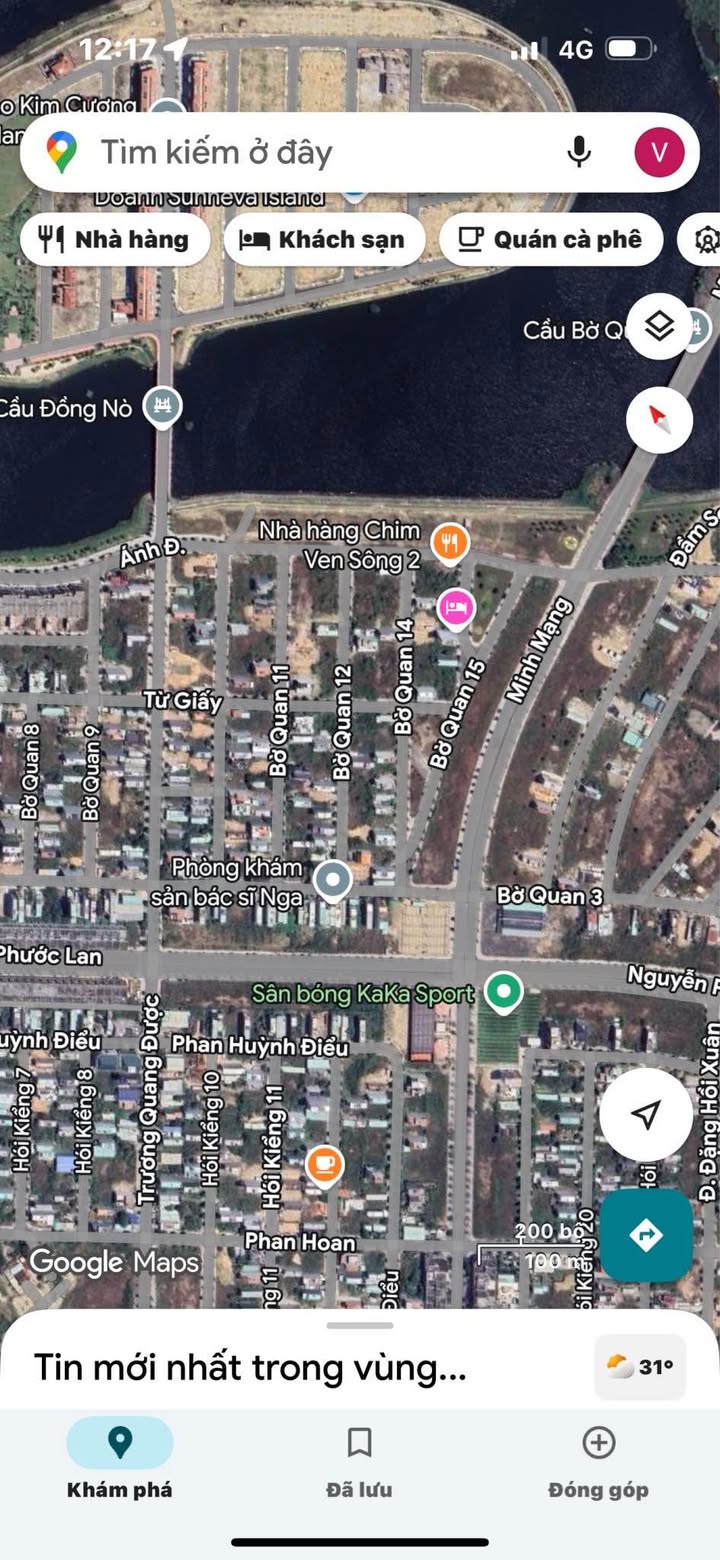Select the Nhà hàng filter chip
This screenshot has height=1560, width=720.
pyautogui.click(x=115, y=240)
